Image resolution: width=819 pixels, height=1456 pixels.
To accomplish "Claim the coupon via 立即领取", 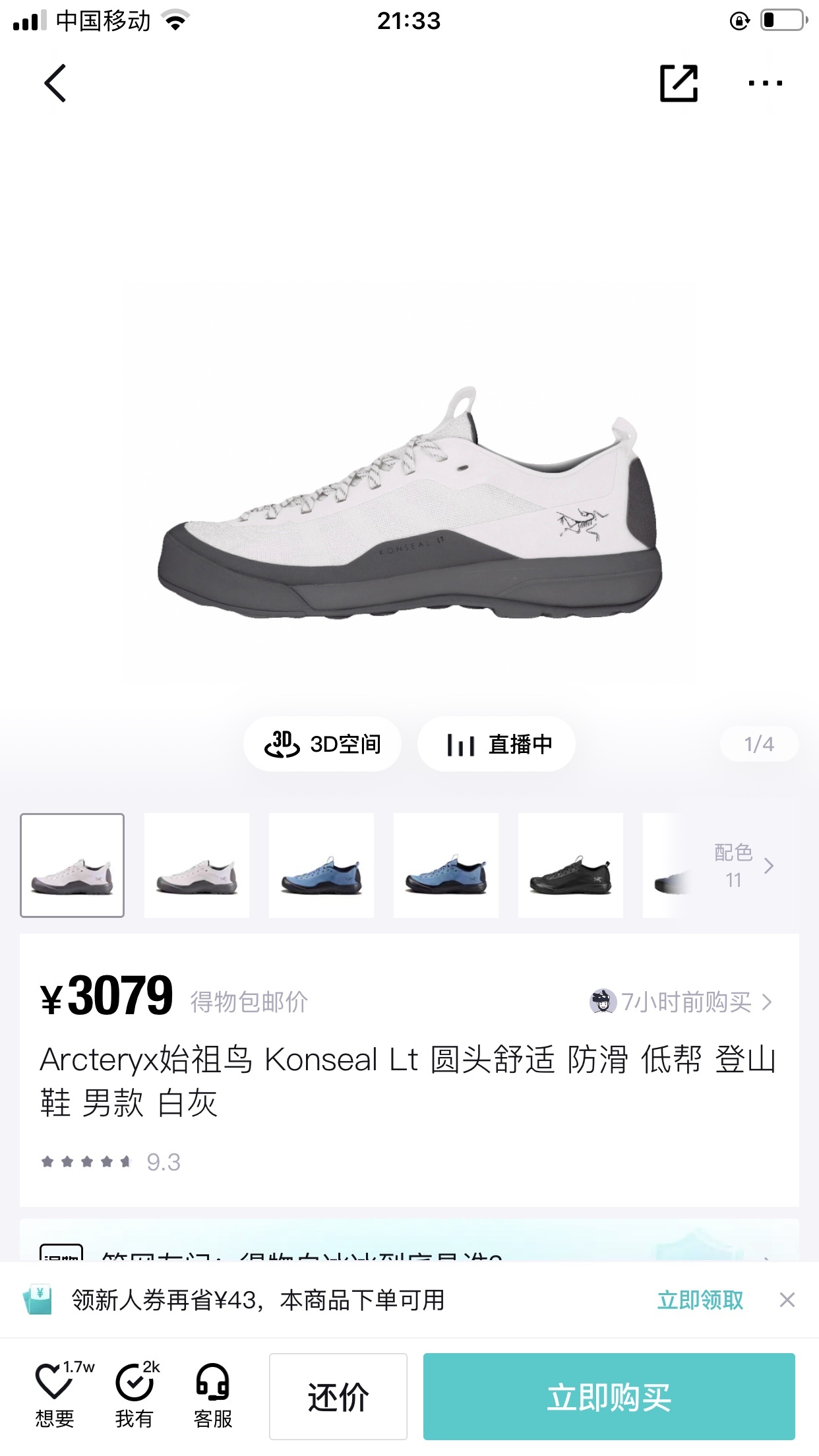I will click(x=700, y=1300).
